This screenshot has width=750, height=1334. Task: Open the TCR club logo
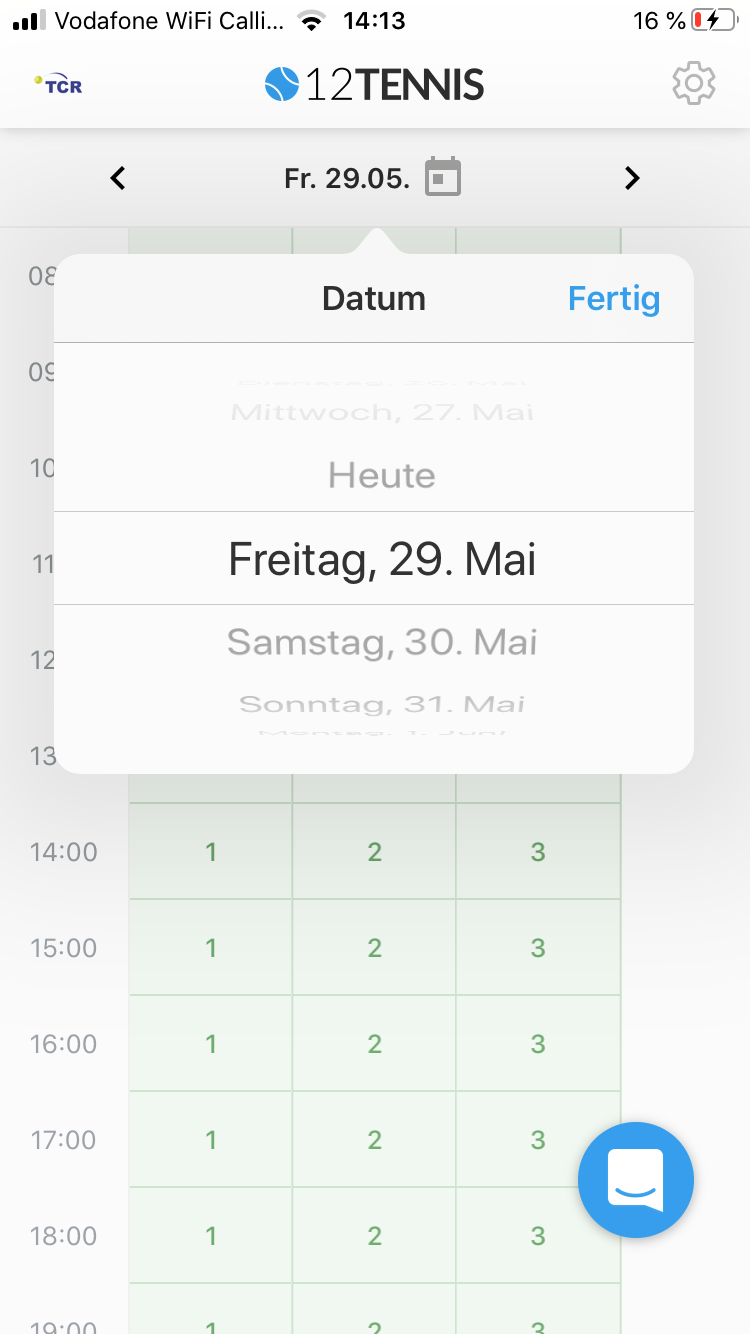pyautogui.click(x=58, y=84)
